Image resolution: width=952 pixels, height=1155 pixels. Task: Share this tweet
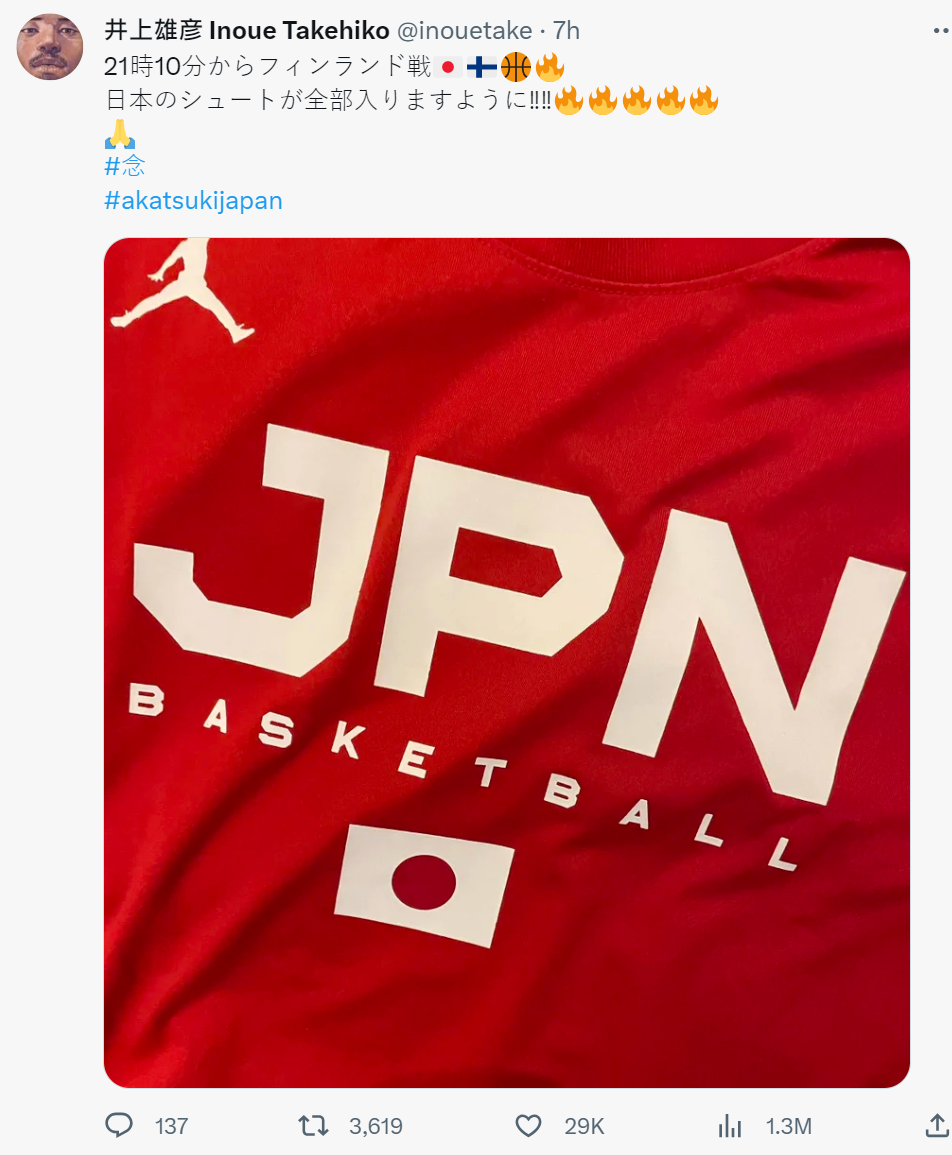pos(937,1126)
